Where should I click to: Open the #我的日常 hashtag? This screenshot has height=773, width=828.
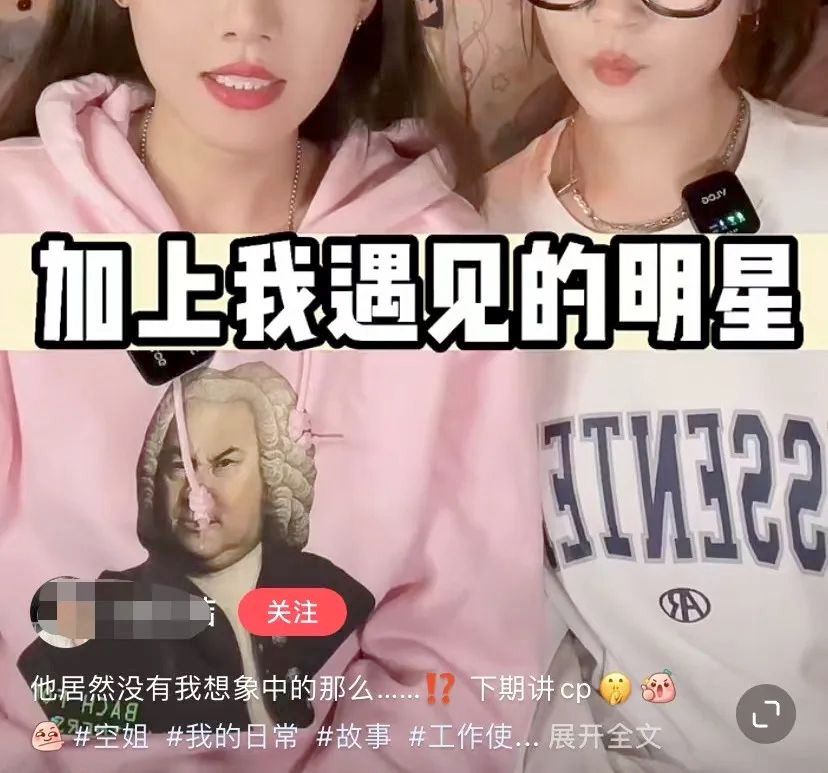pos(232,738)
